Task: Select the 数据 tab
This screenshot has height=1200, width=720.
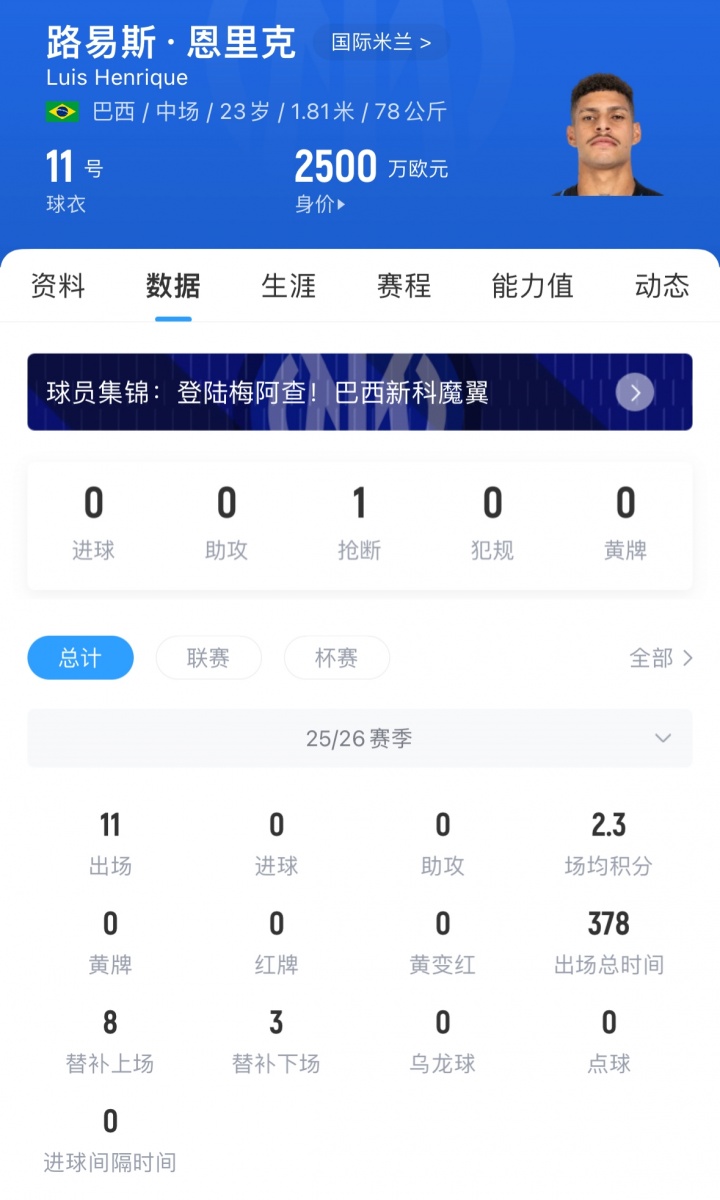Action: click(173, 286)
